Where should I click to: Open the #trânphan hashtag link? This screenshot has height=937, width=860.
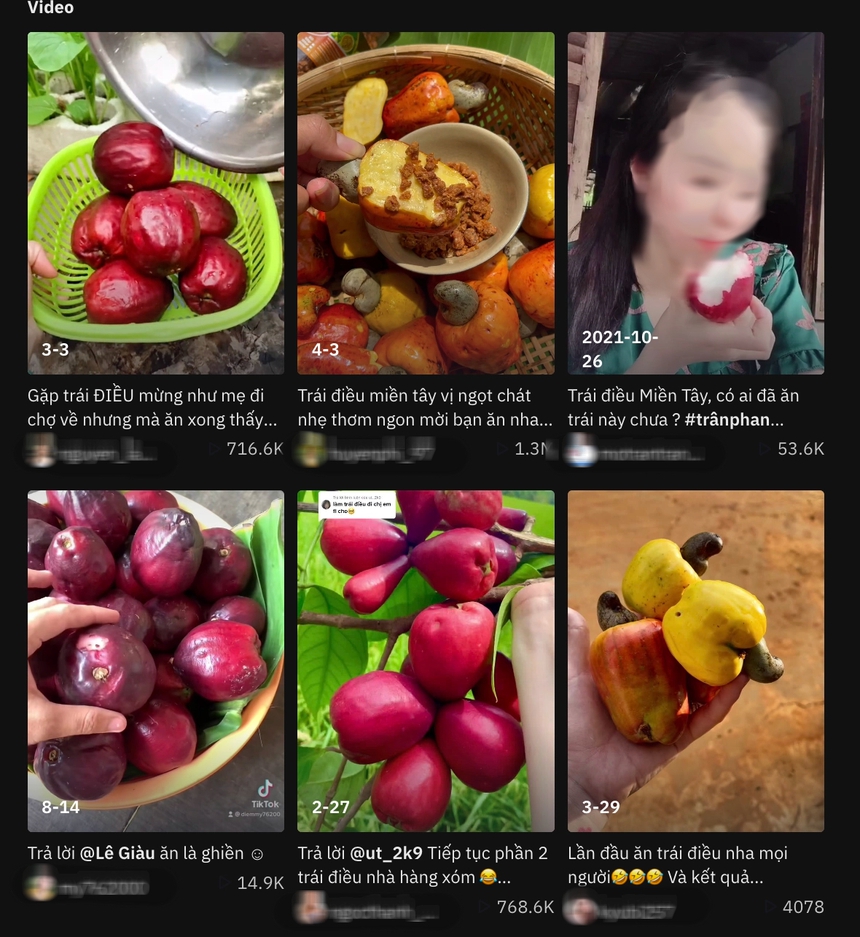(735, 420)
